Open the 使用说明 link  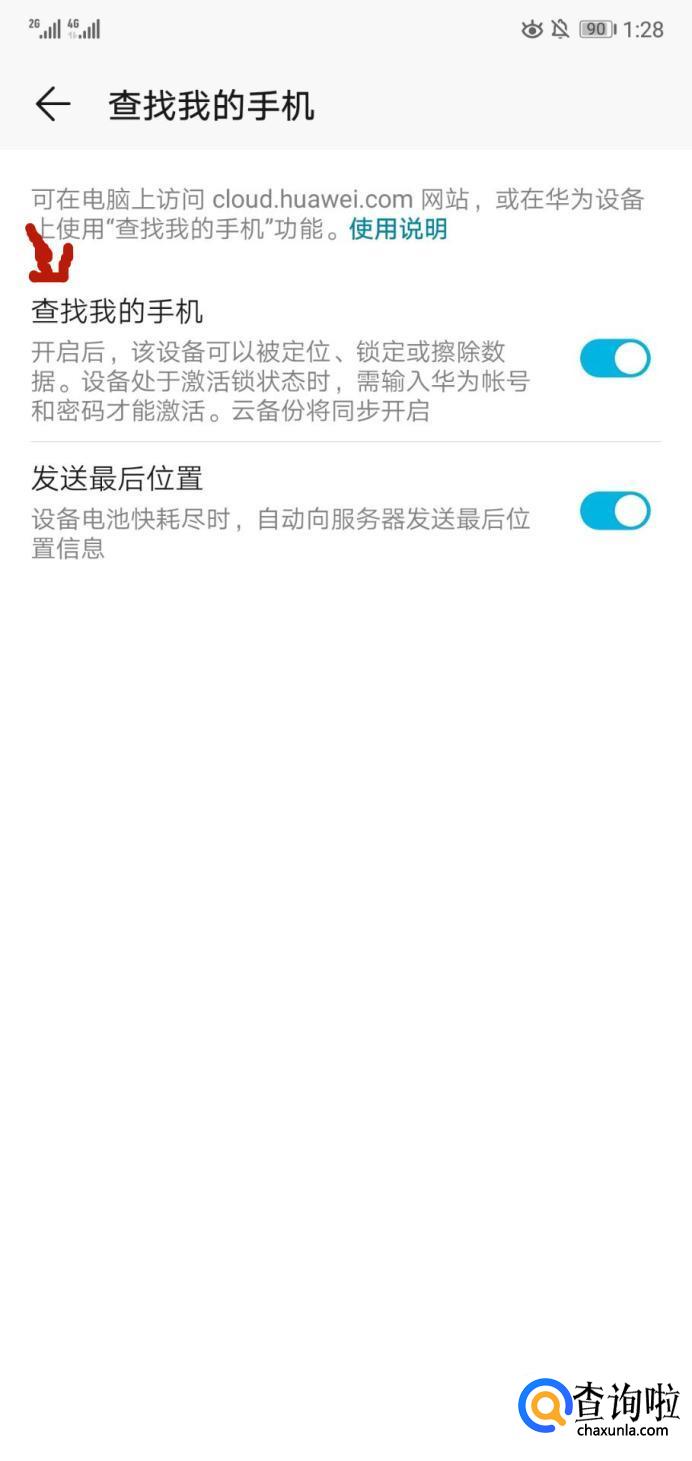[x=398, y=230]
